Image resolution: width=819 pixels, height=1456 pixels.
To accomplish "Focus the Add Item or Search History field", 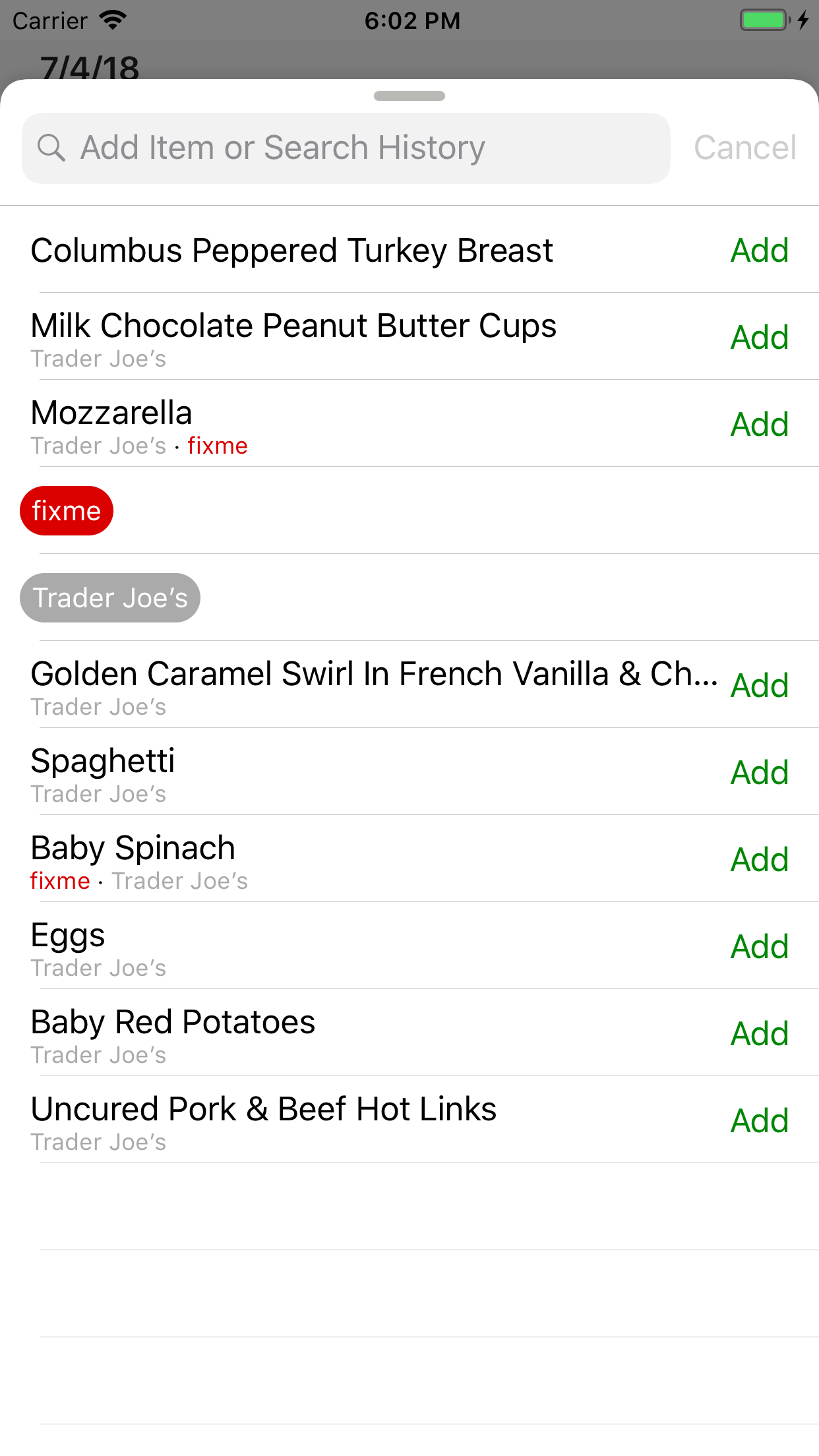I will (x=346, y=148).
